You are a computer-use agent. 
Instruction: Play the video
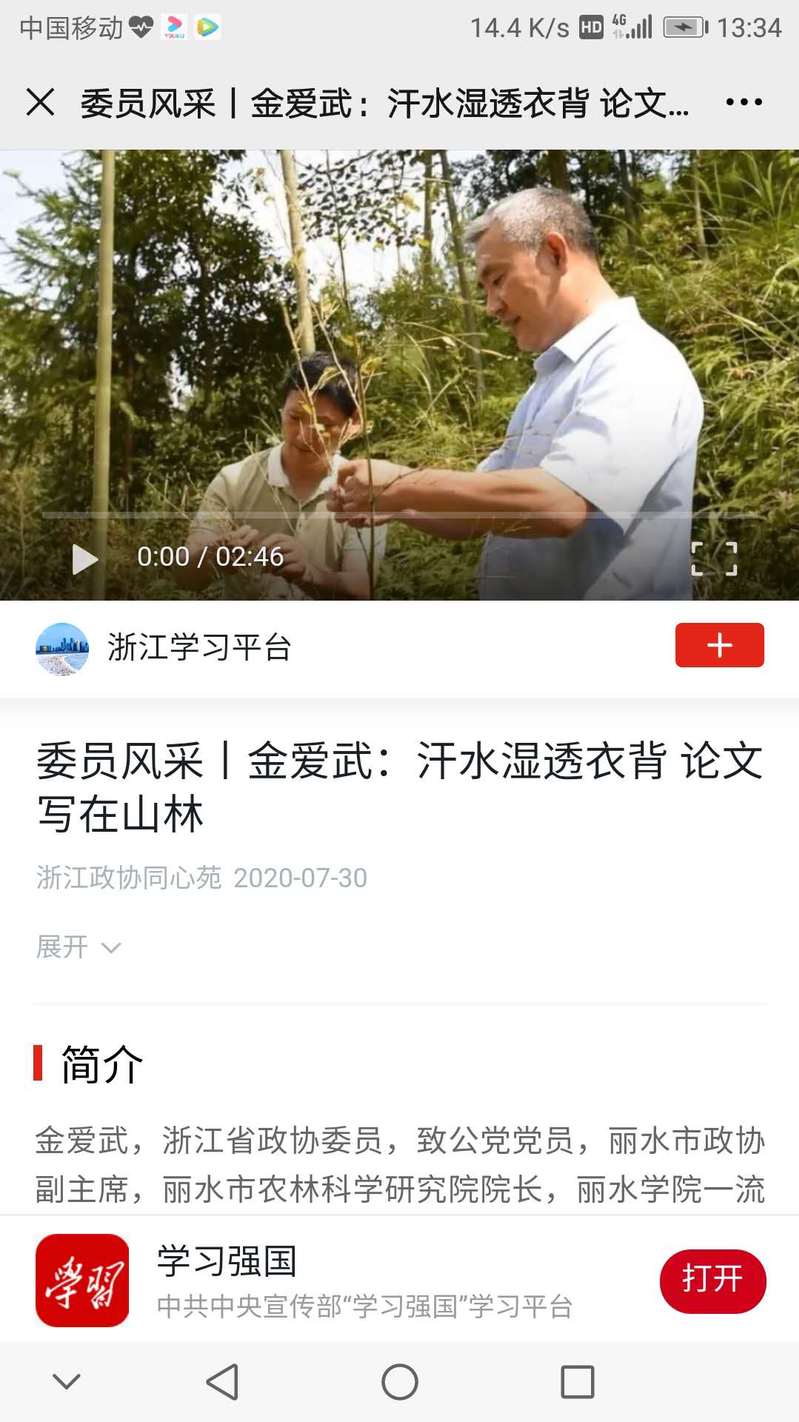pyautogui.click(x=85, y=559)
